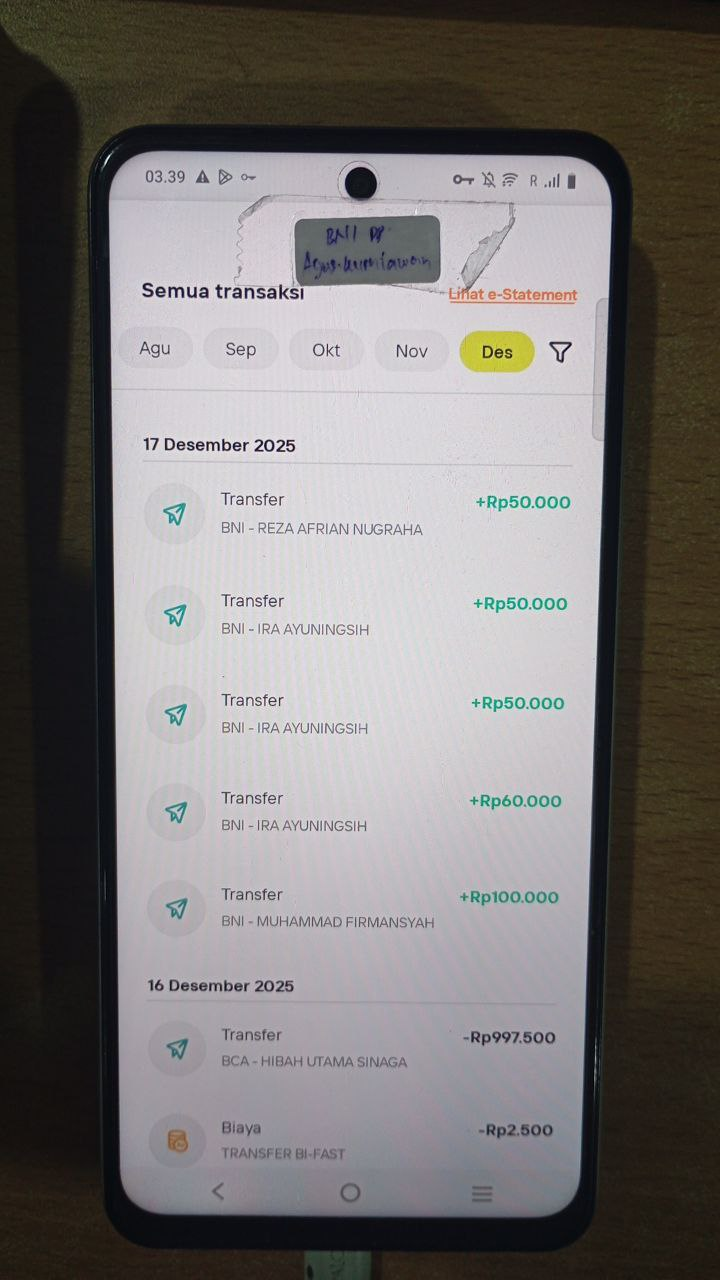This screenshot has height=1280, width=720.
Task: Tap the system back button
Action: [218, 1191]
